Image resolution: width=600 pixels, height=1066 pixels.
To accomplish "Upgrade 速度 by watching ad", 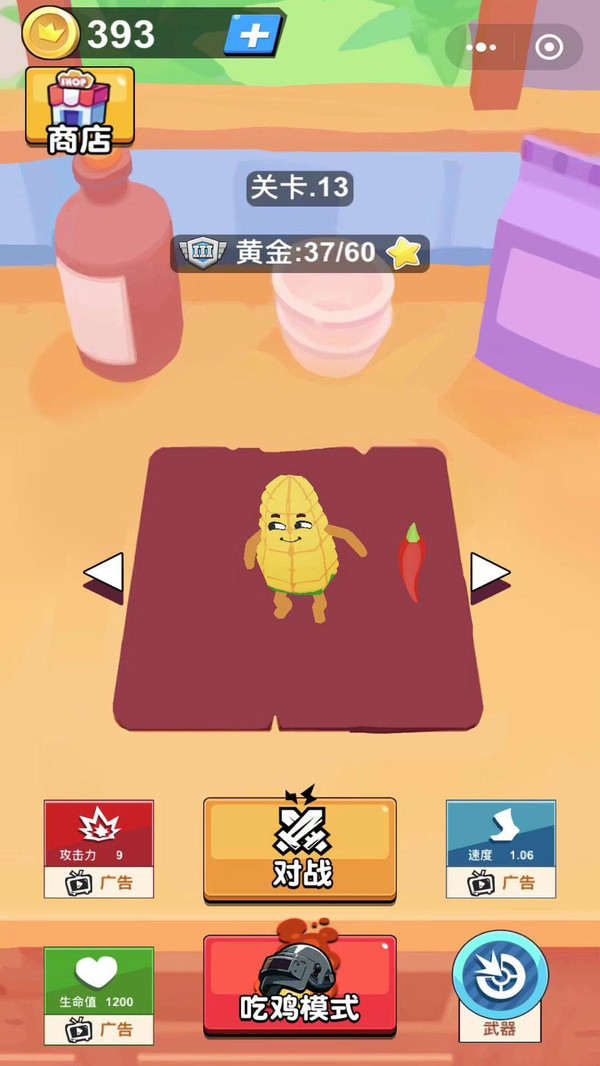I will (x=500, y=848).
